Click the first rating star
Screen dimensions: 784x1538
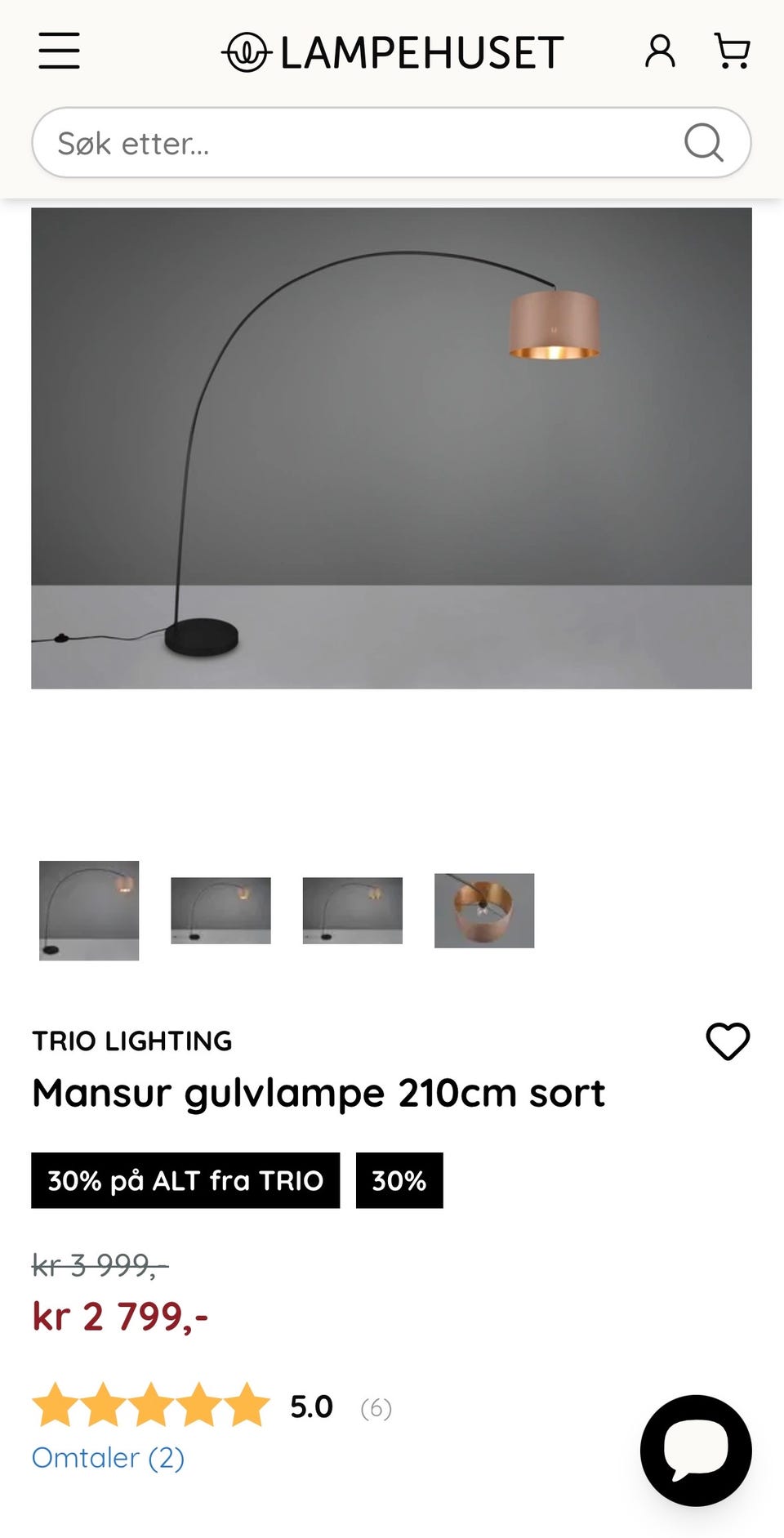55,1403
